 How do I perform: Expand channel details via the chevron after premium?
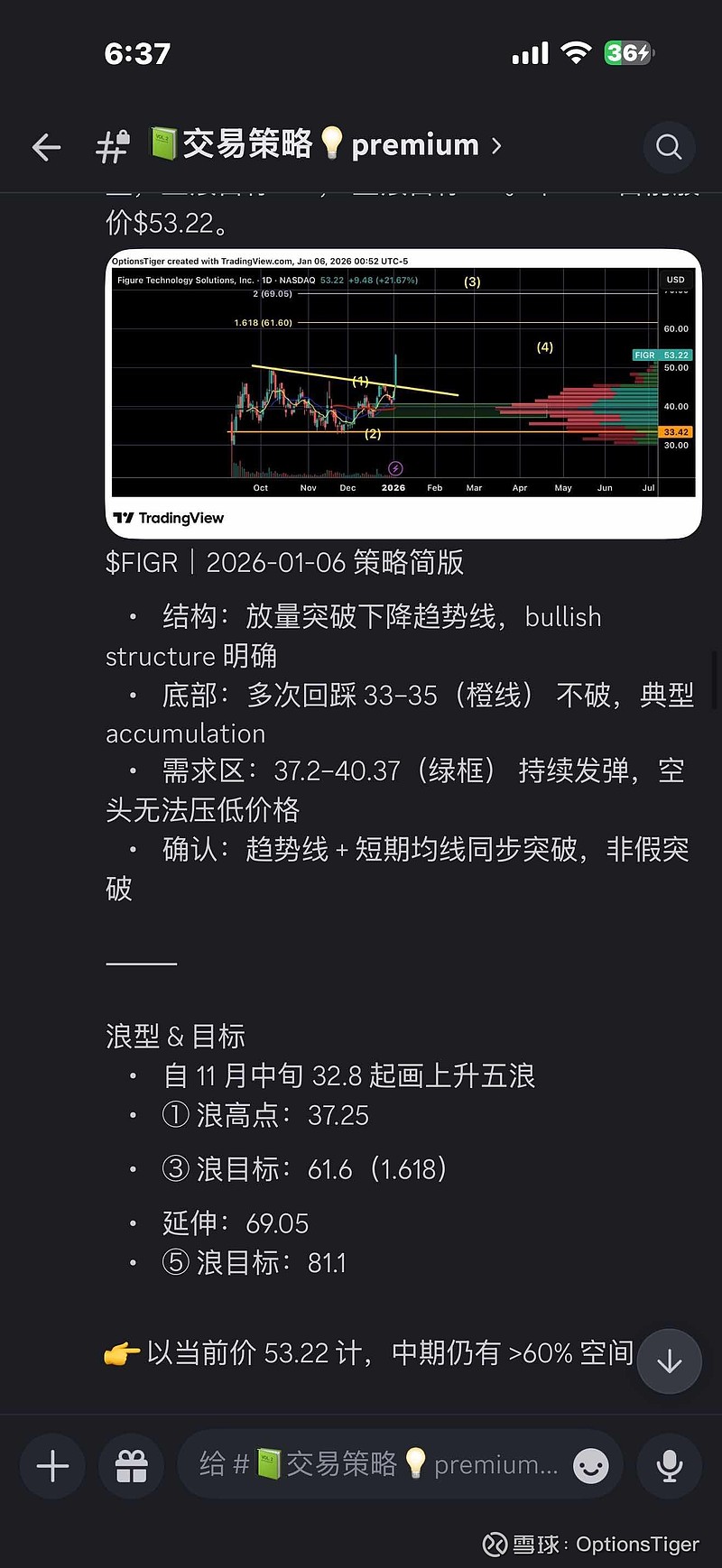(x=495, y=146)
